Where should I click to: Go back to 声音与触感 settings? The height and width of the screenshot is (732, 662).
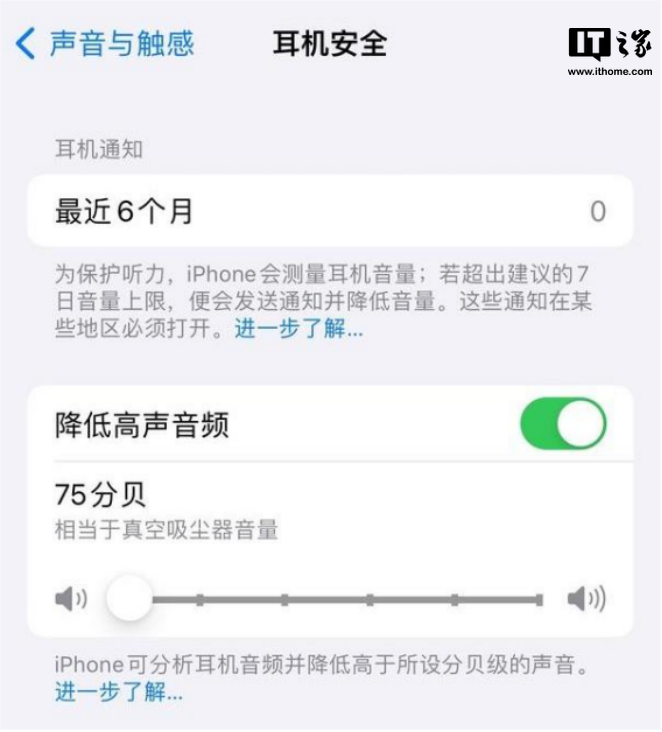[x=105, y=44]
